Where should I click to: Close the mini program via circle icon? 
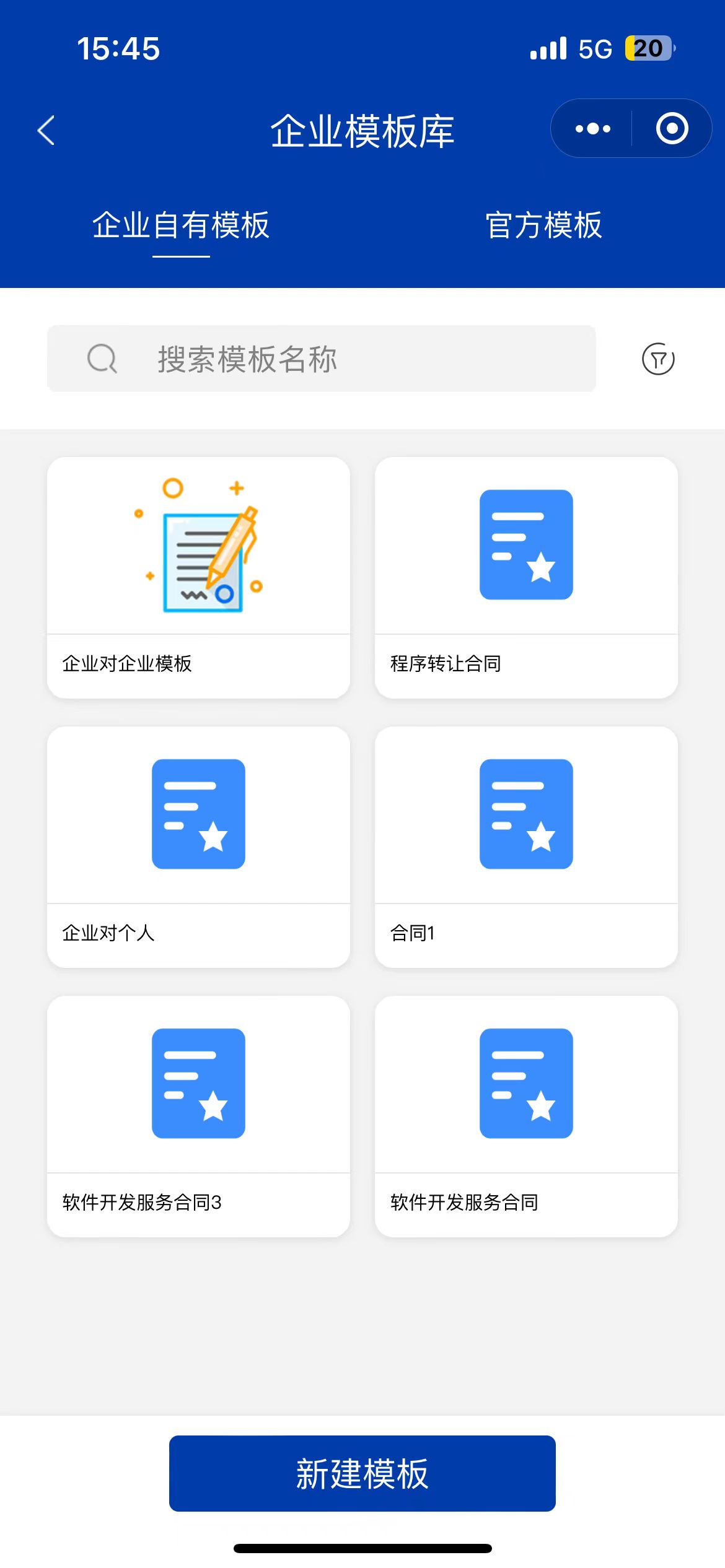pos(672,129)
